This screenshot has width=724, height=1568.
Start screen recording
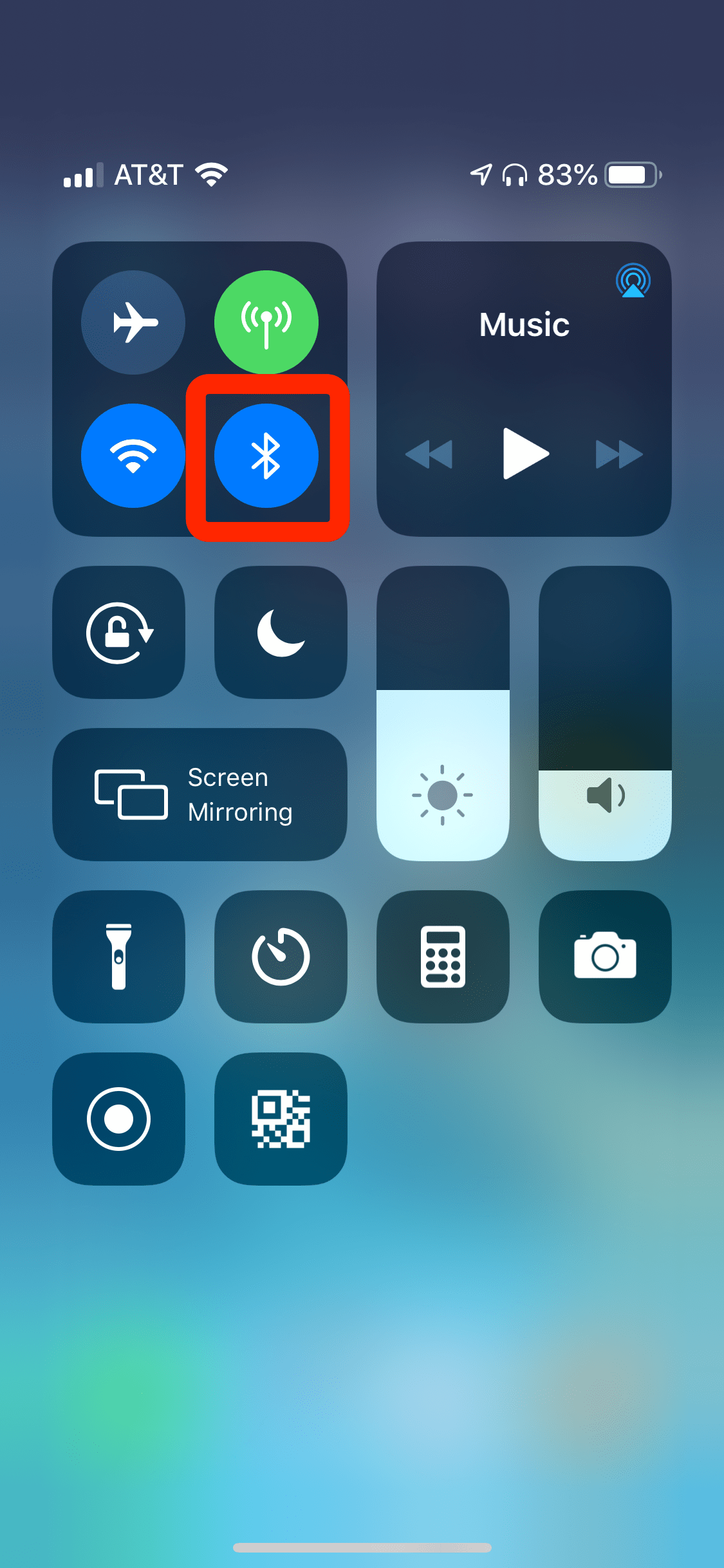(119, 1119)
